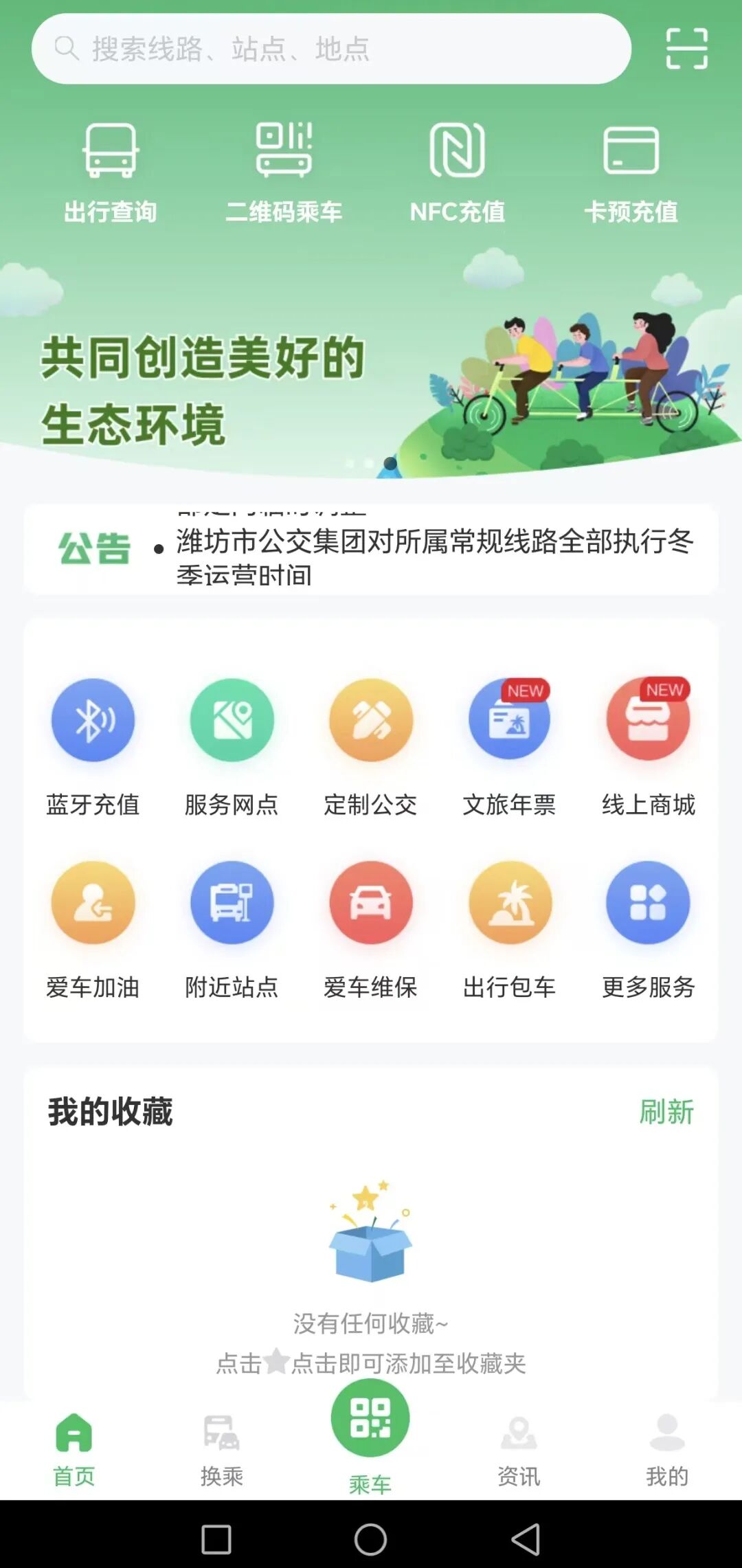This screenshot has width=742, height=1568.
Task: Tap 刷新 to refresh favorites
Action: click(666, 1108)
